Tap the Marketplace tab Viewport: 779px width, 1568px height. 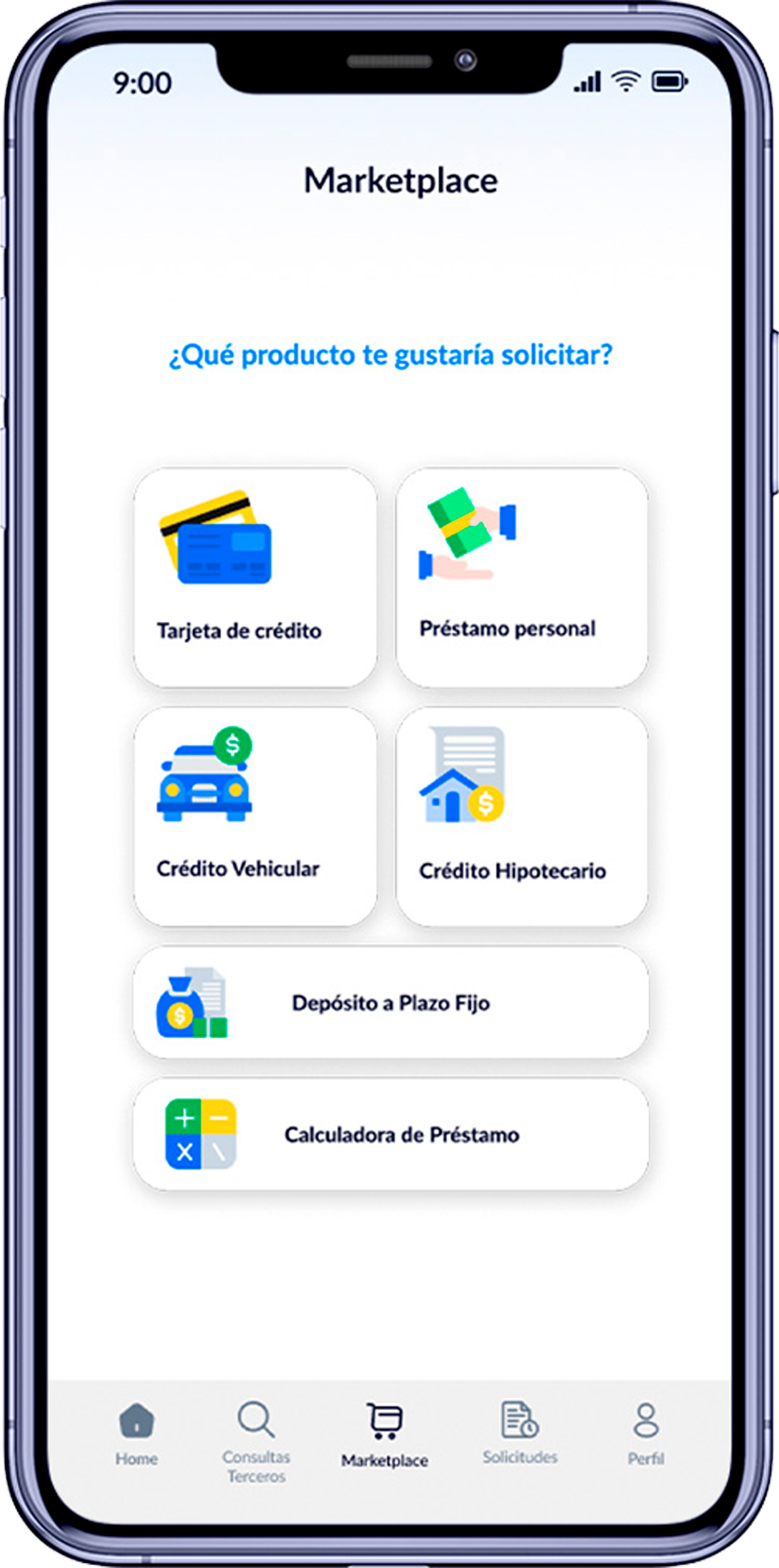click(384, 1436)
